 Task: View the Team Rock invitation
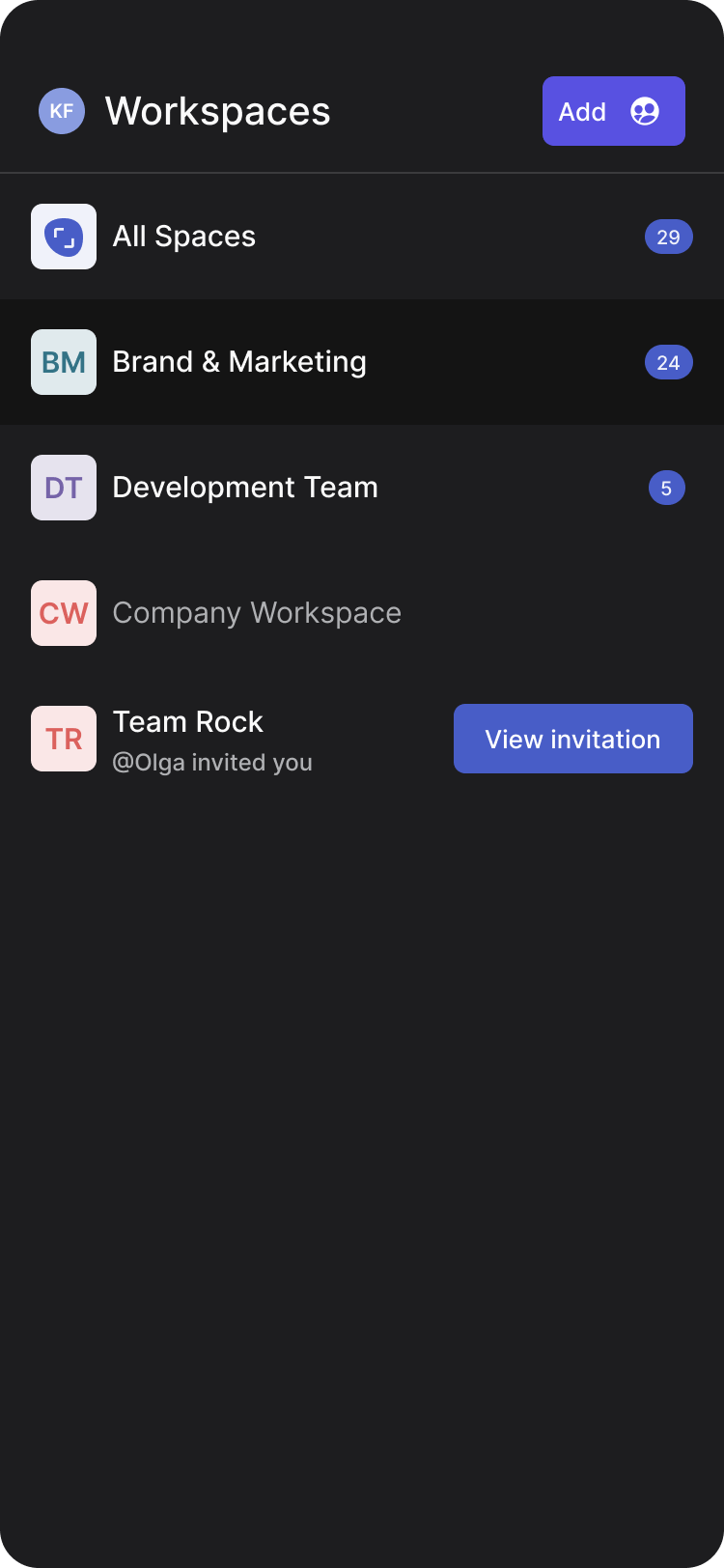(x=572, y=739)
